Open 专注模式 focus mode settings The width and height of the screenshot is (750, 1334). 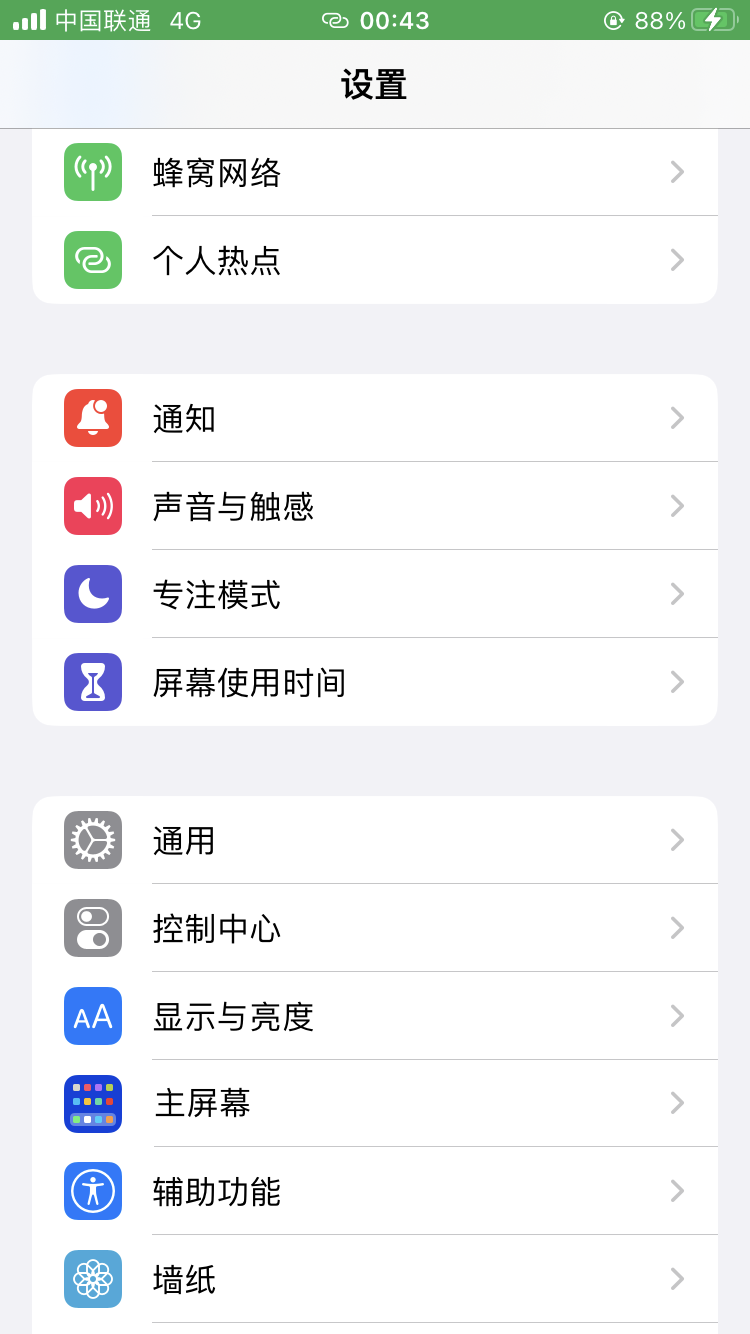coord(374,595)
